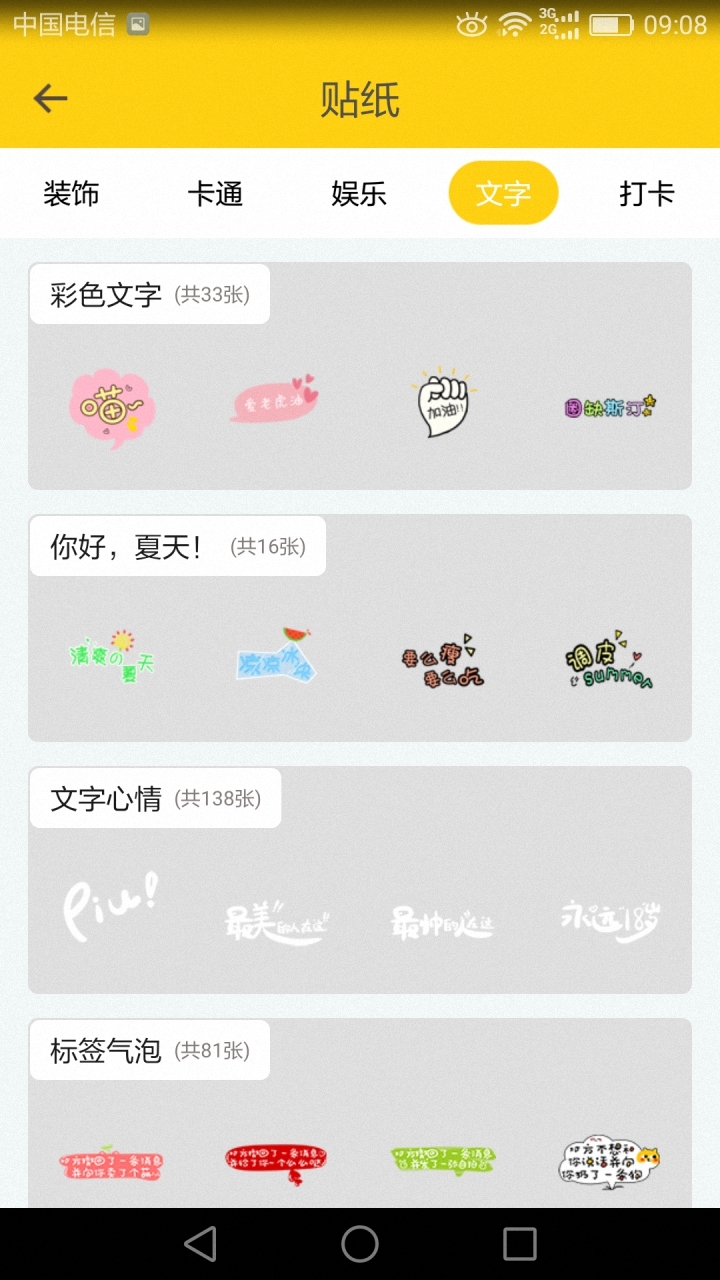Switch to the 卡通 tab
720x1280 pixels.
click(215, 193)
